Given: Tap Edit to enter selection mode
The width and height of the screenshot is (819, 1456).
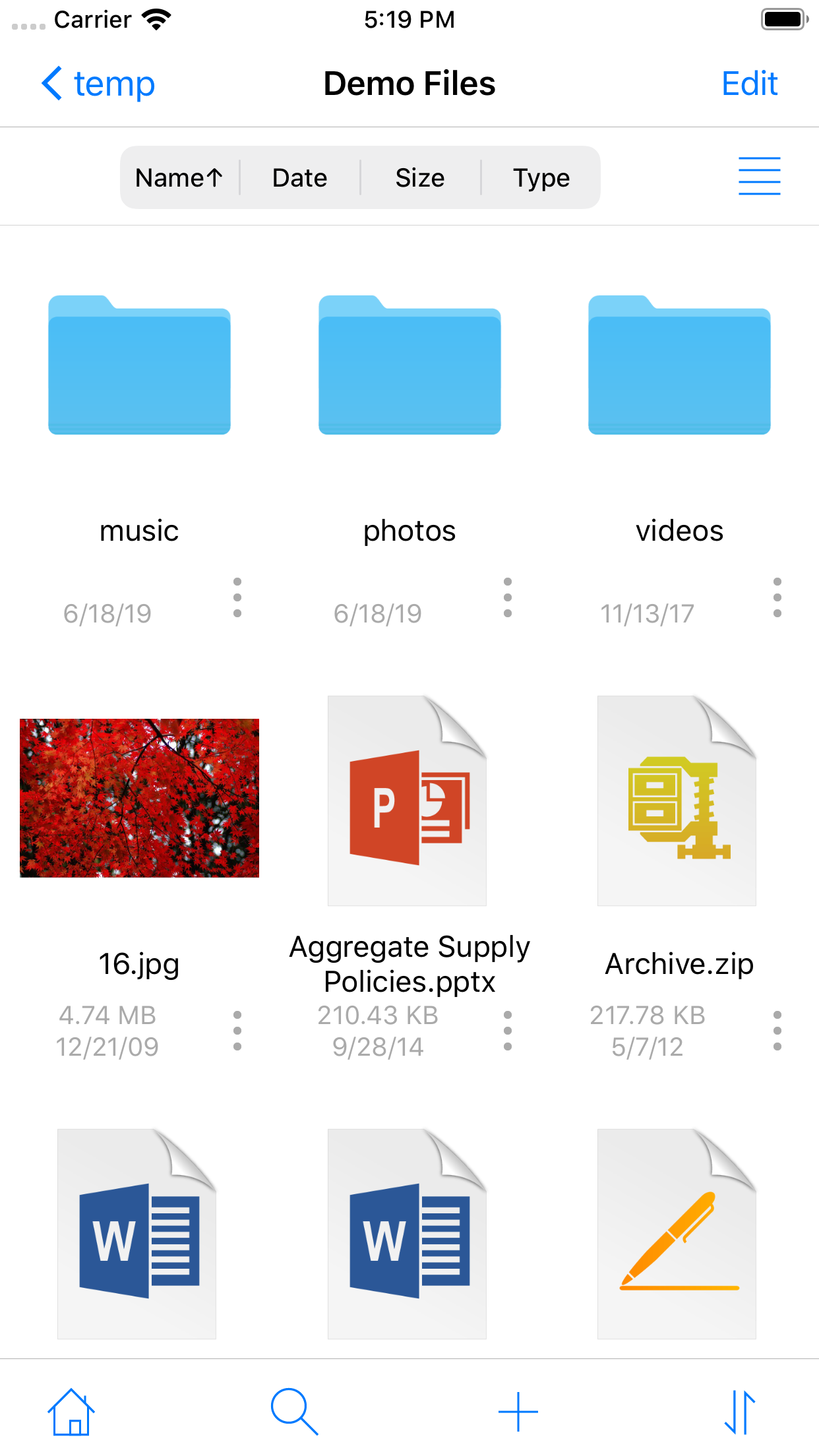Looking at the screenshot, I should [x=749, y=83].
